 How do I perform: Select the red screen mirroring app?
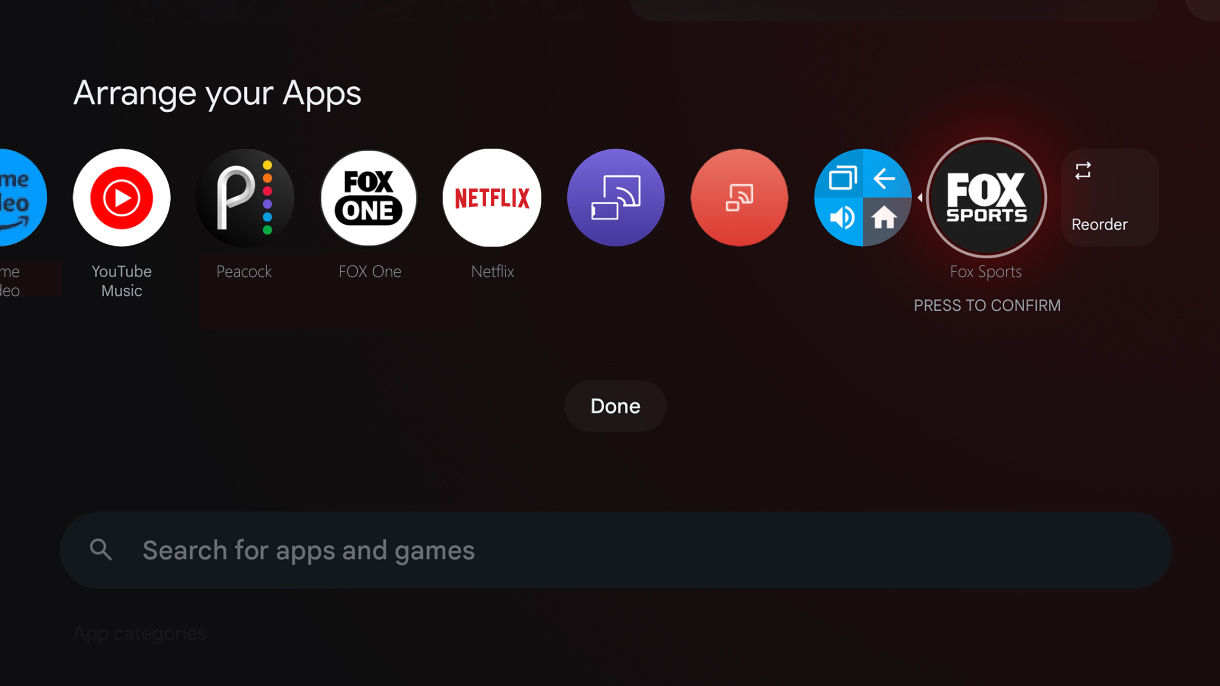coord(739,198)
